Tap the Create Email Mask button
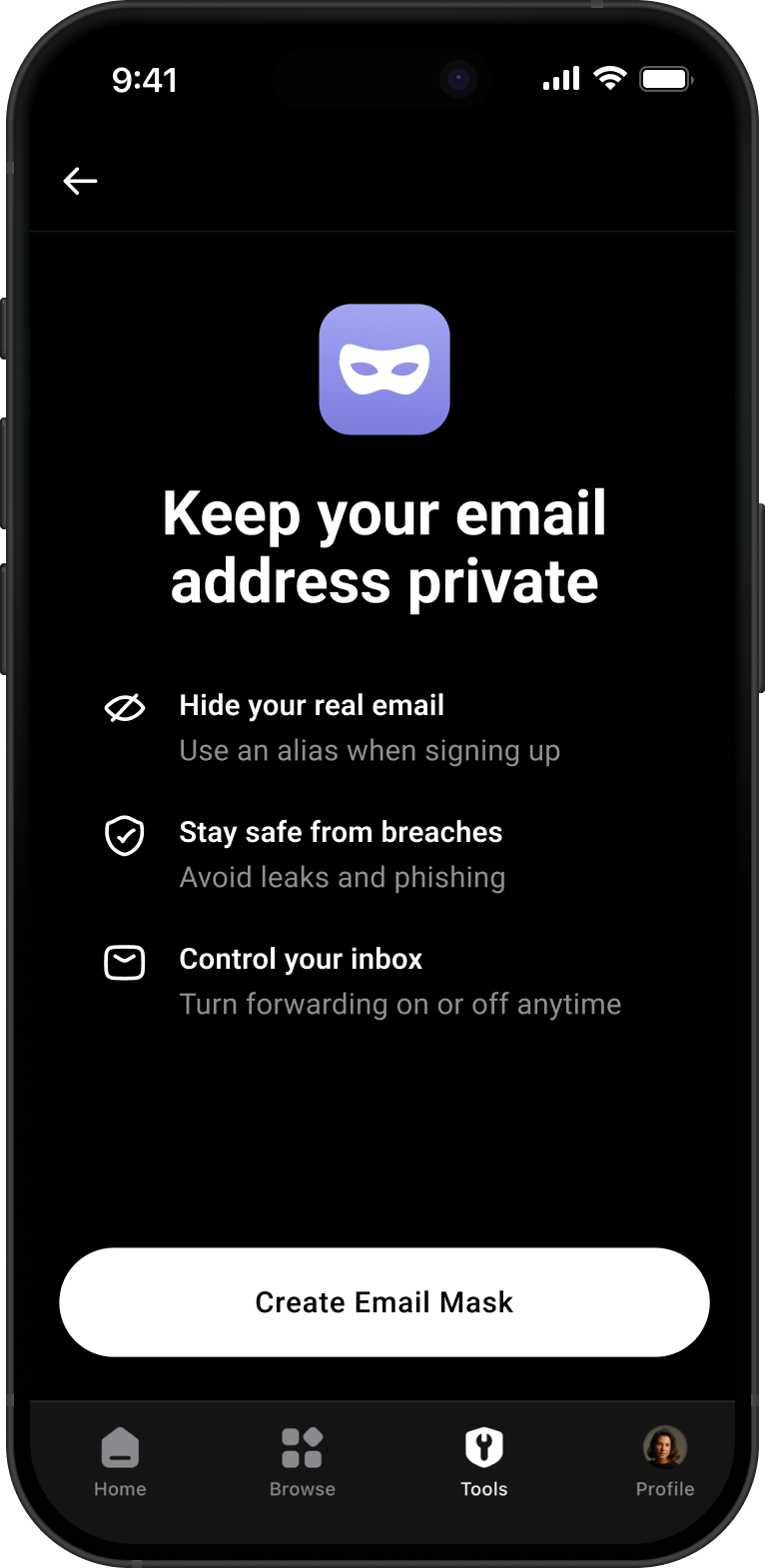765x1568 pixels. (x=384, y=1301)
